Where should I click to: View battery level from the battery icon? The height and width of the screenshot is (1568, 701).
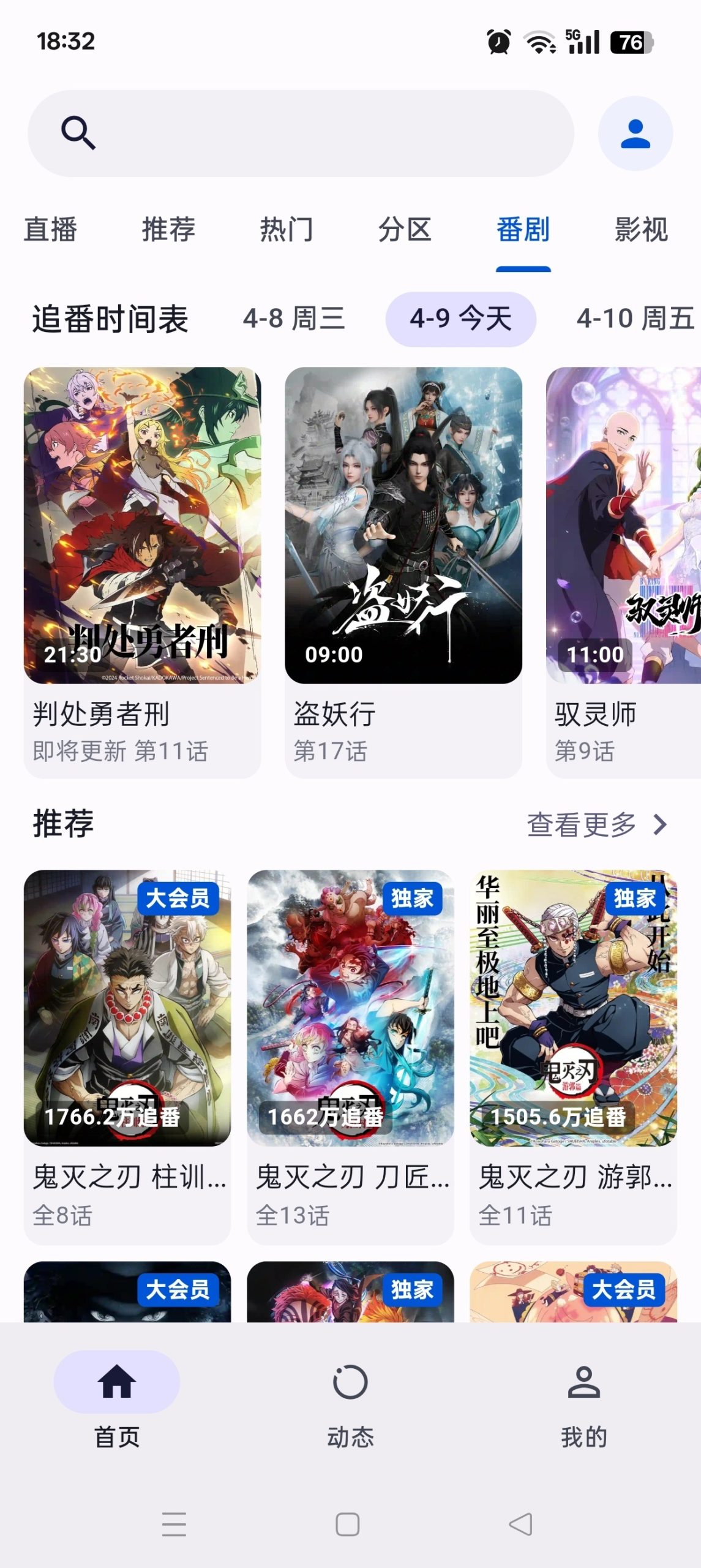[x=629, y=42]
